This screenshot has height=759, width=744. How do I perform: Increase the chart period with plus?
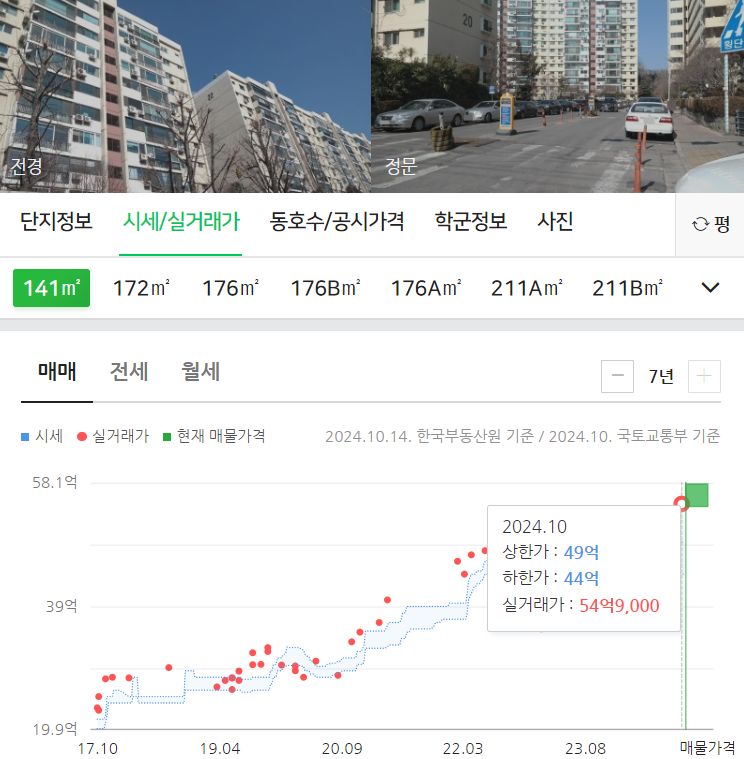click(705, 377)
